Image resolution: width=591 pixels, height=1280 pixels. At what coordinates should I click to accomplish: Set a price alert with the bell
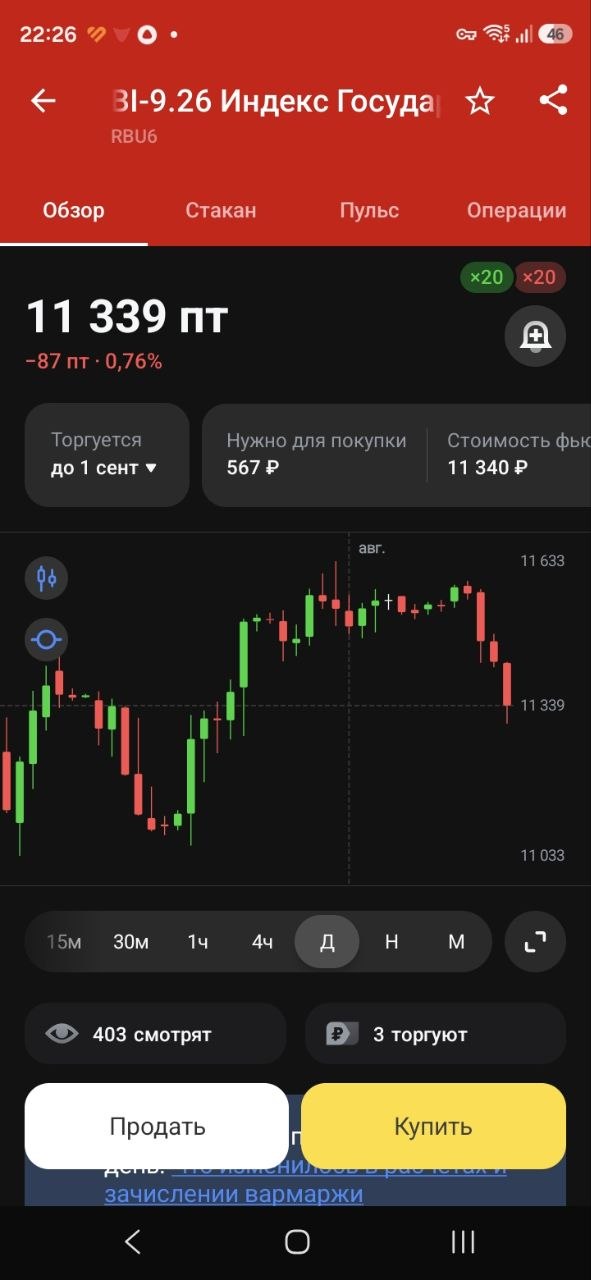point(535,337)
